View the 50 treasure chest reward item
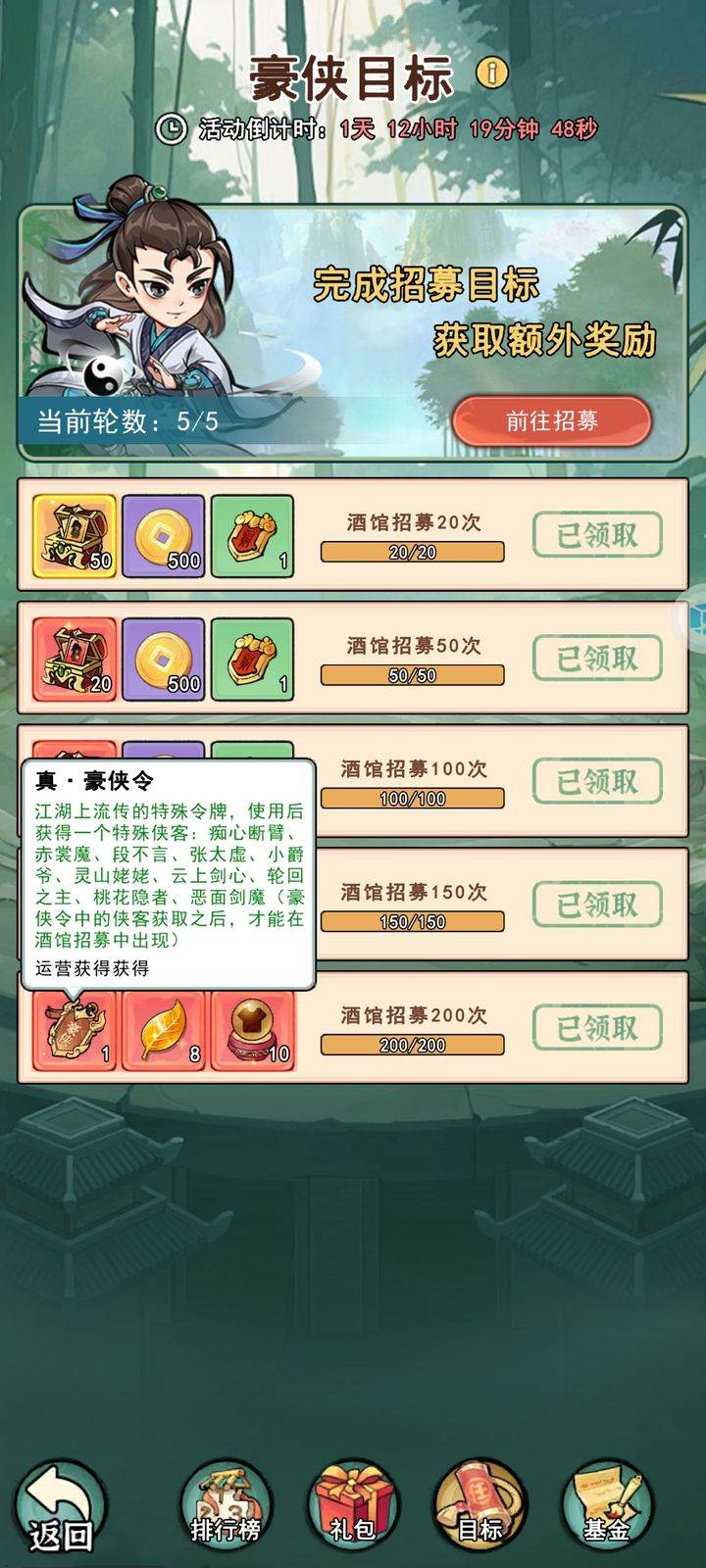Screen dimensions: 706x1568 (75, 535)
